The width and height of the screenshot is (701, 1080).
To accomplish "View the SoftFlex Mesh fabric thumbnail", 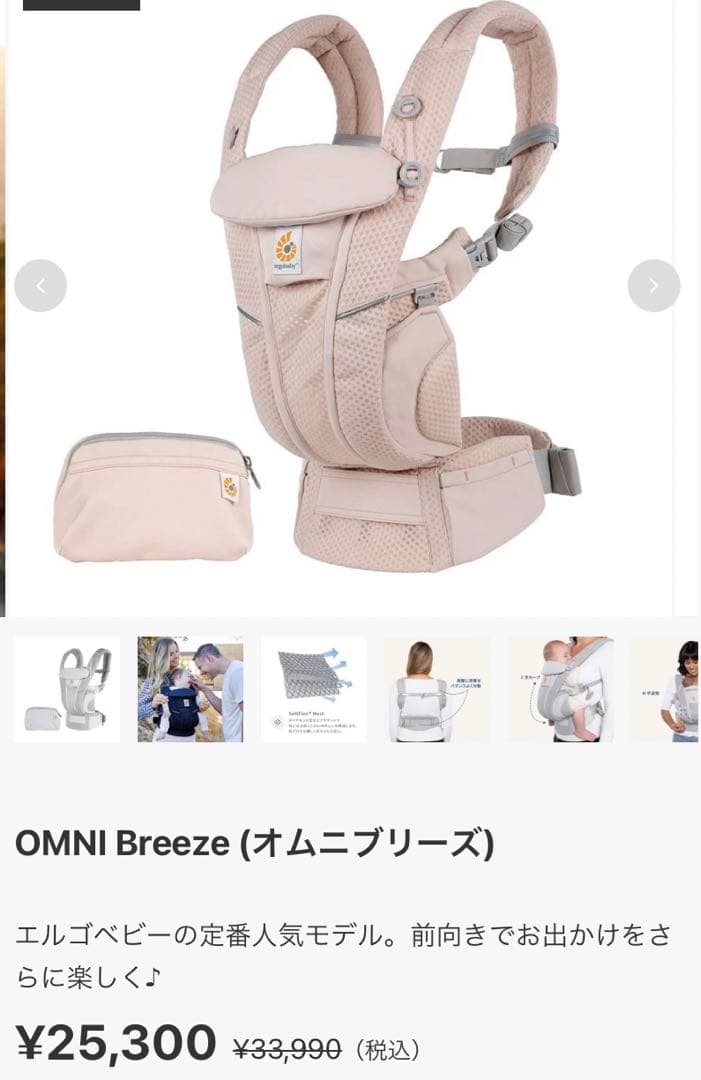I will [313, 689].
